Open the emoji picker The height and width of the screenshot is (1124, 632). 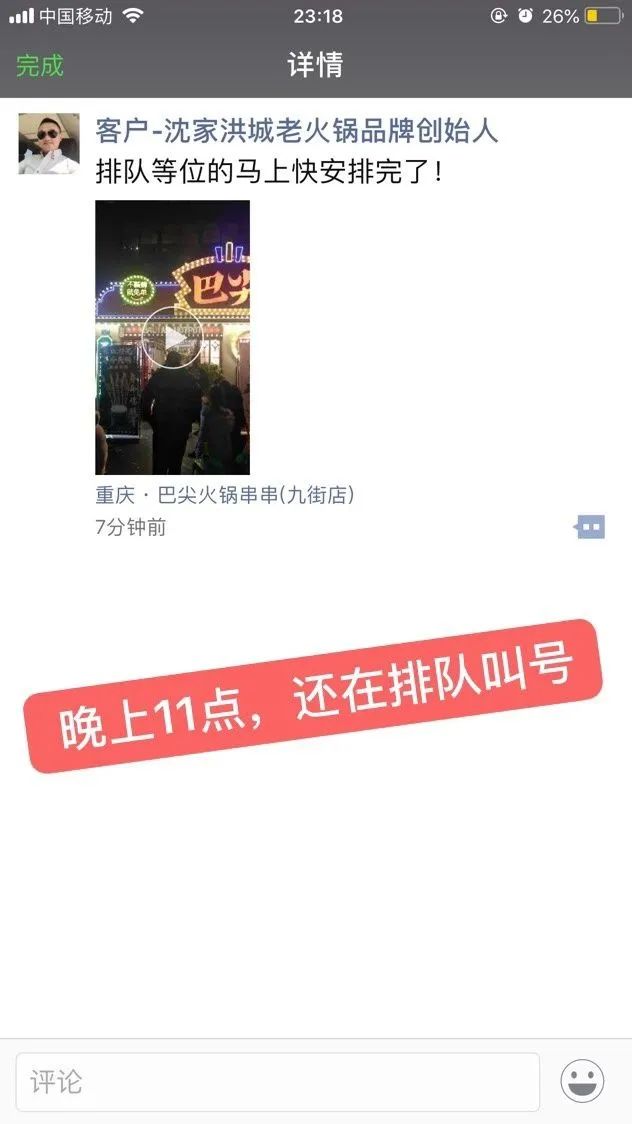point(582,1081)
